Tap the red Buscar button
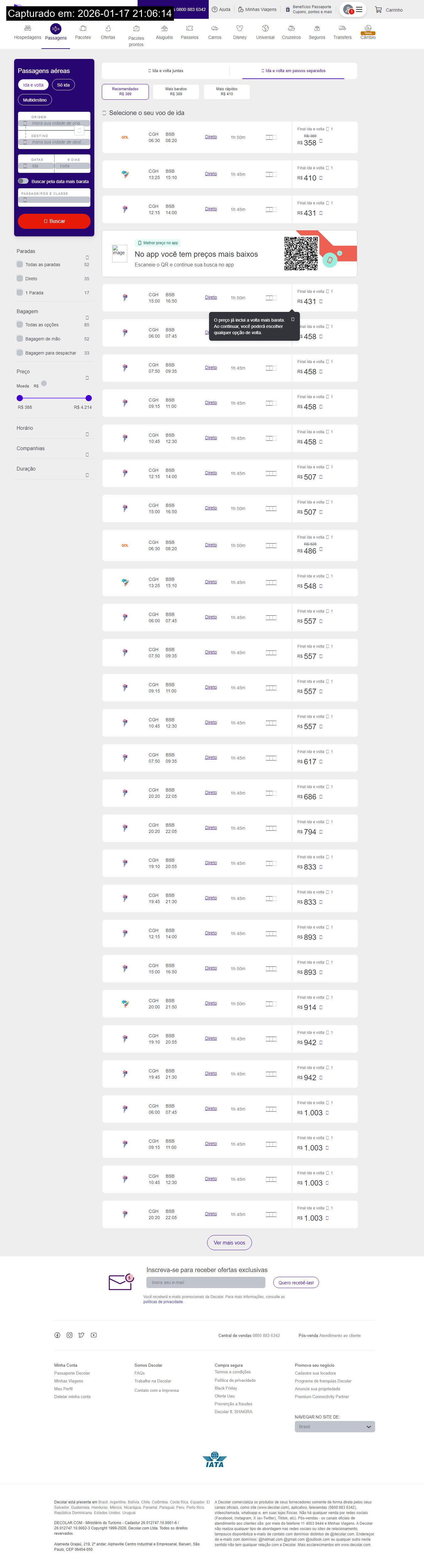 click(54, 221)
